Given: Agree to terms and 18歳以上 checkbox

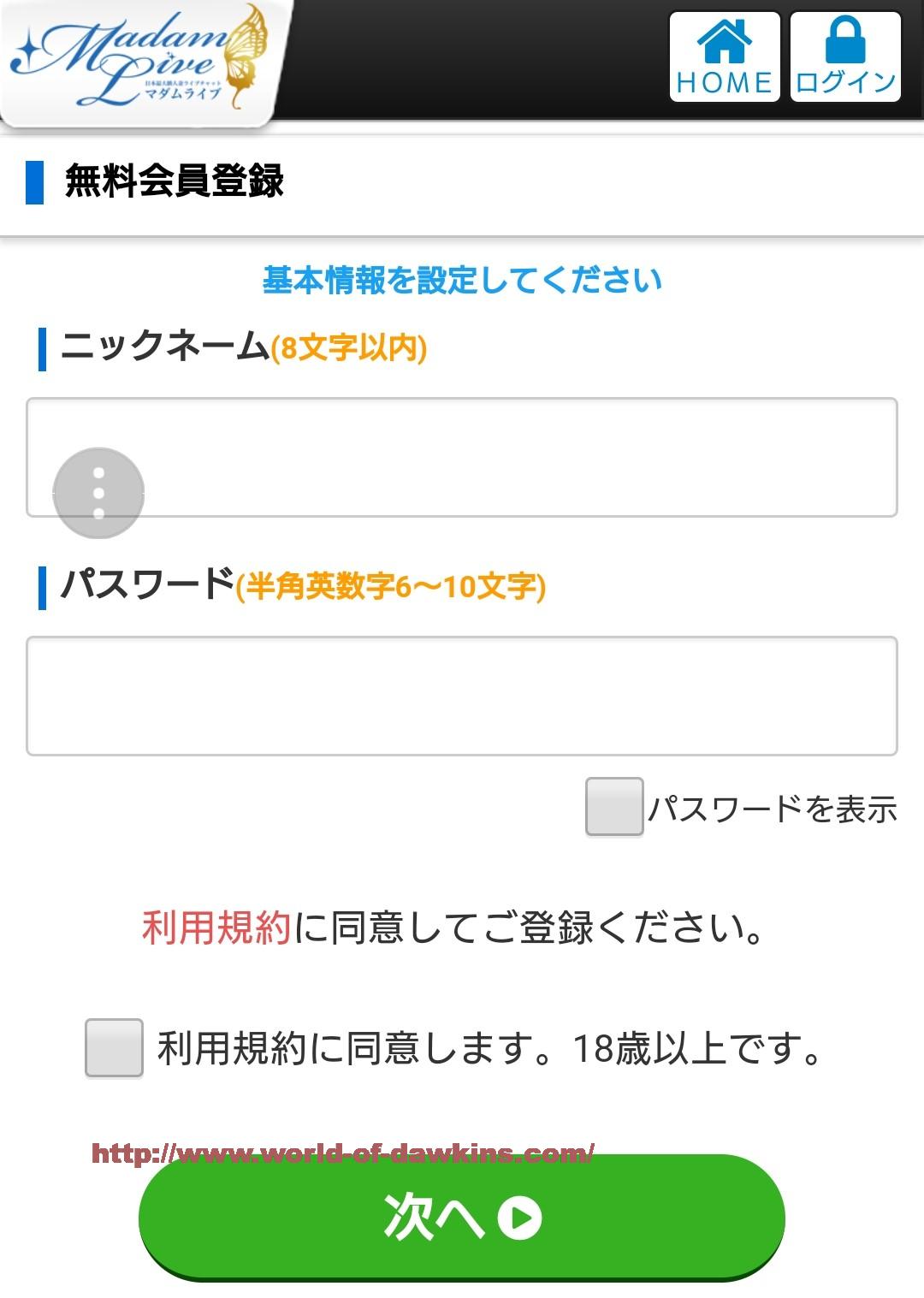Looking at the screenshot, I should (114, 1047).
